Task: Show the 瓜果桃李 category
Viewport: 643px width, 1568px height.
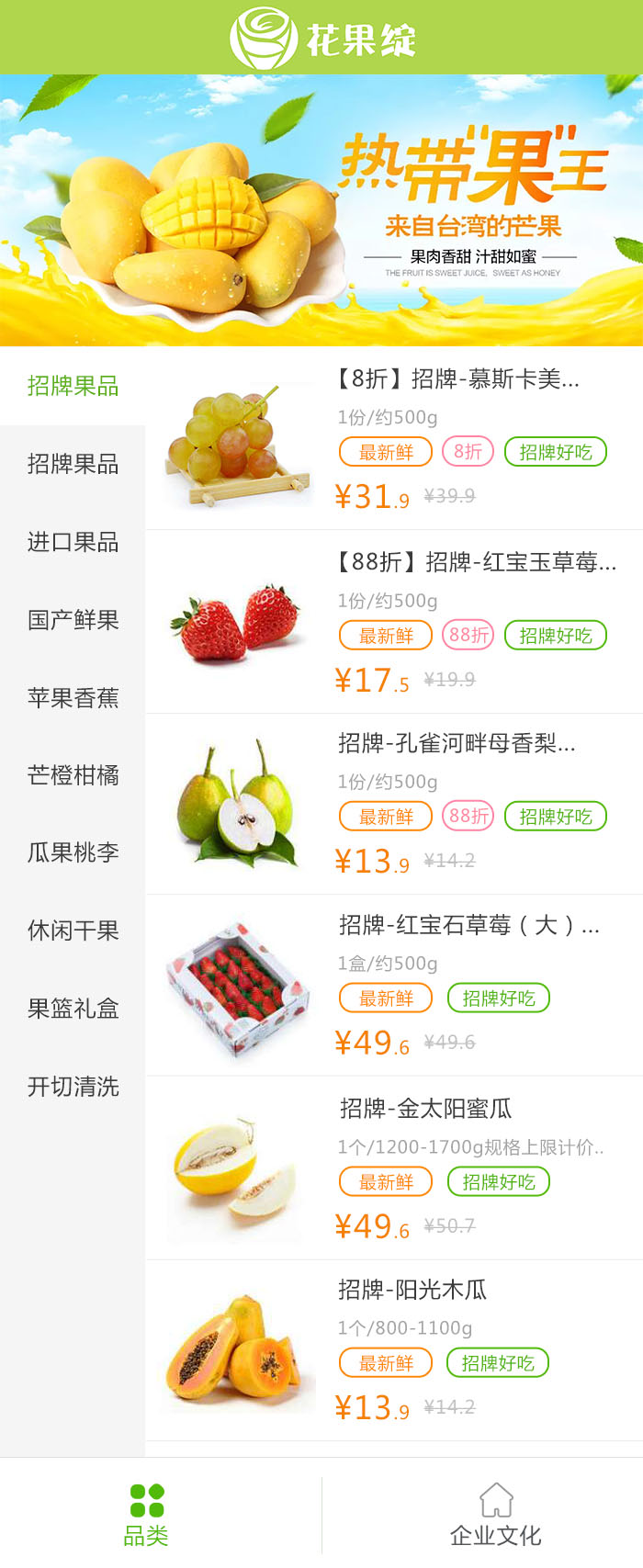Action: (x=73, y=852)
